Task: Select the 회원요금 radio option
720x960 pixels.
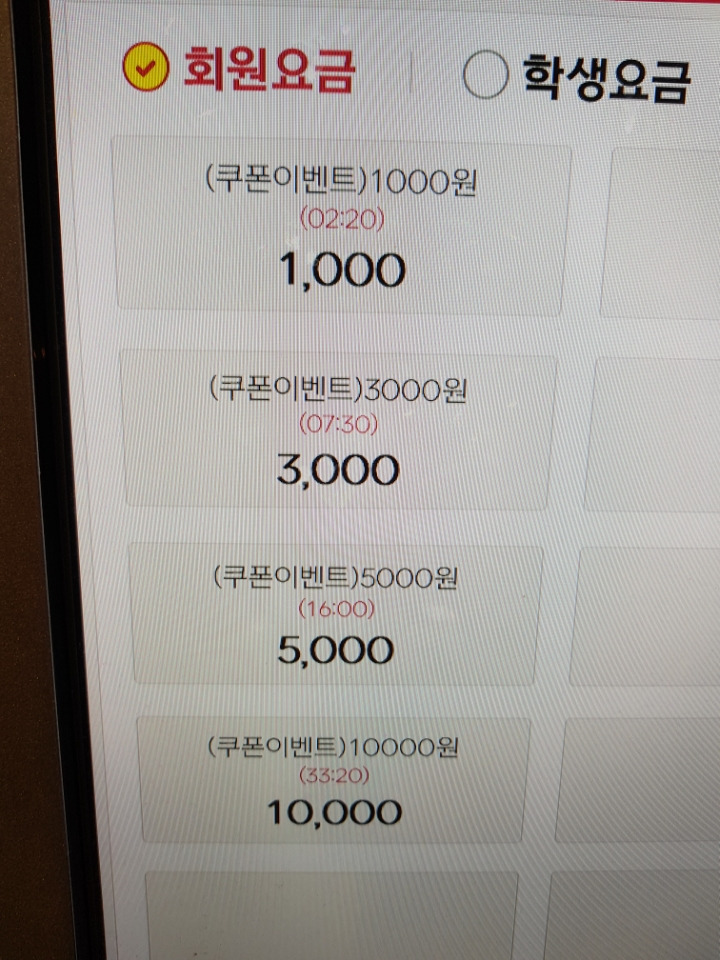Action: click(145, 68)
